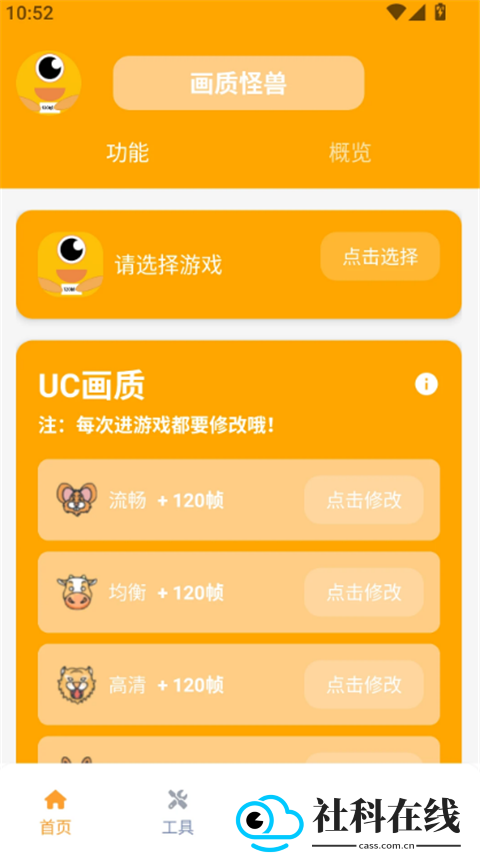Select the 功能 tab

point(127,152)
